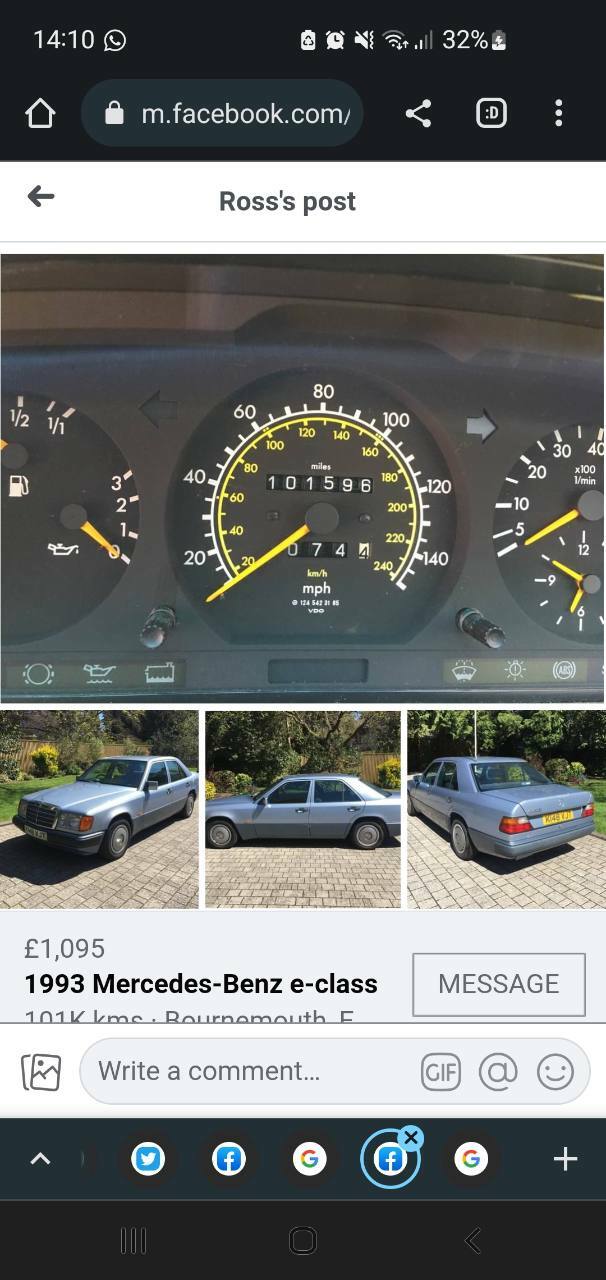Open the browser overflow menu
The height and width of the screenshot is (1280, 606).
(558, 114)
